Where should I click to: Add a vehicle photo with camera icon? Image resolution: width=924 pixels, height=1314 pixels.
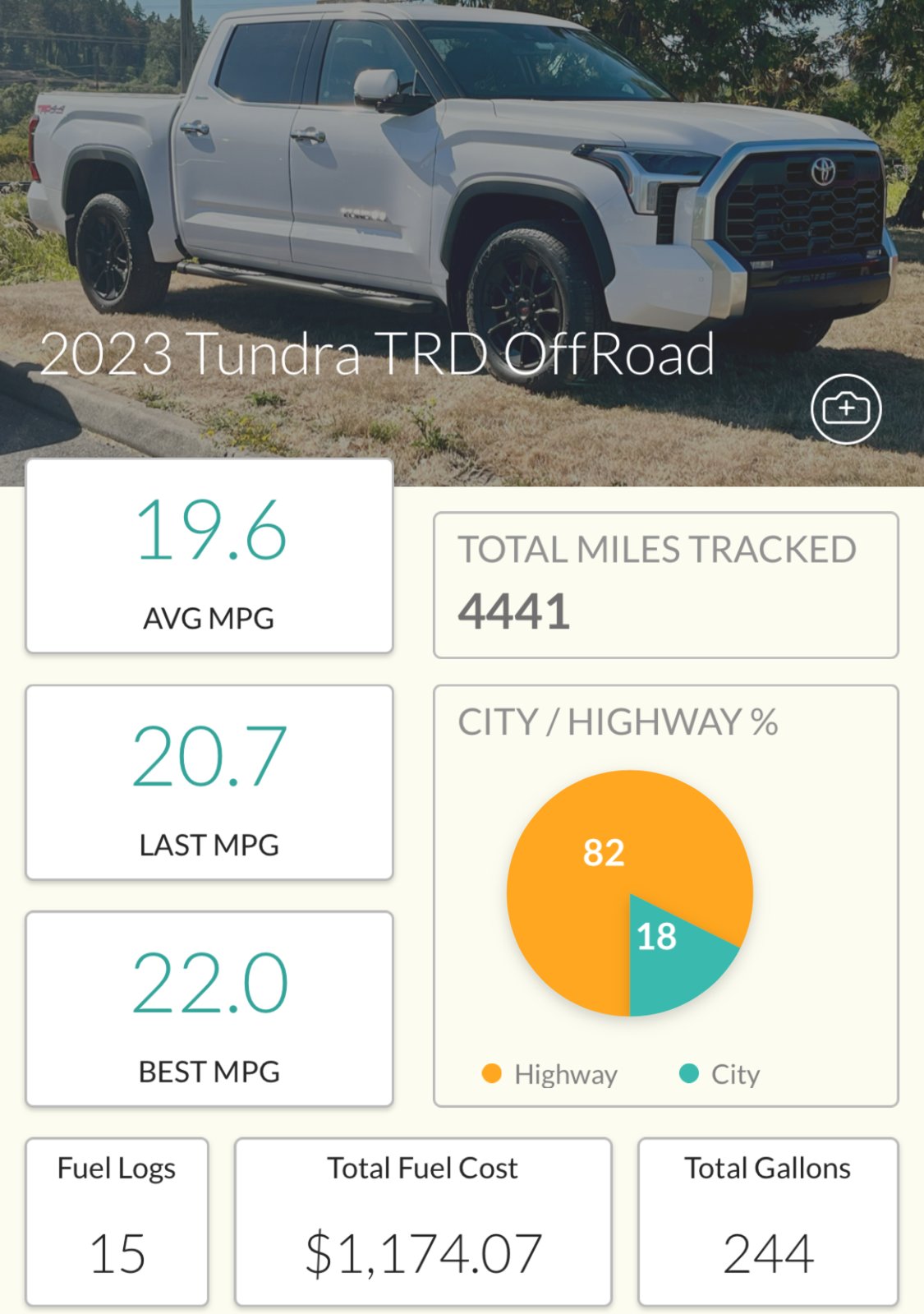pyautogui.click(x=846, y=408)
